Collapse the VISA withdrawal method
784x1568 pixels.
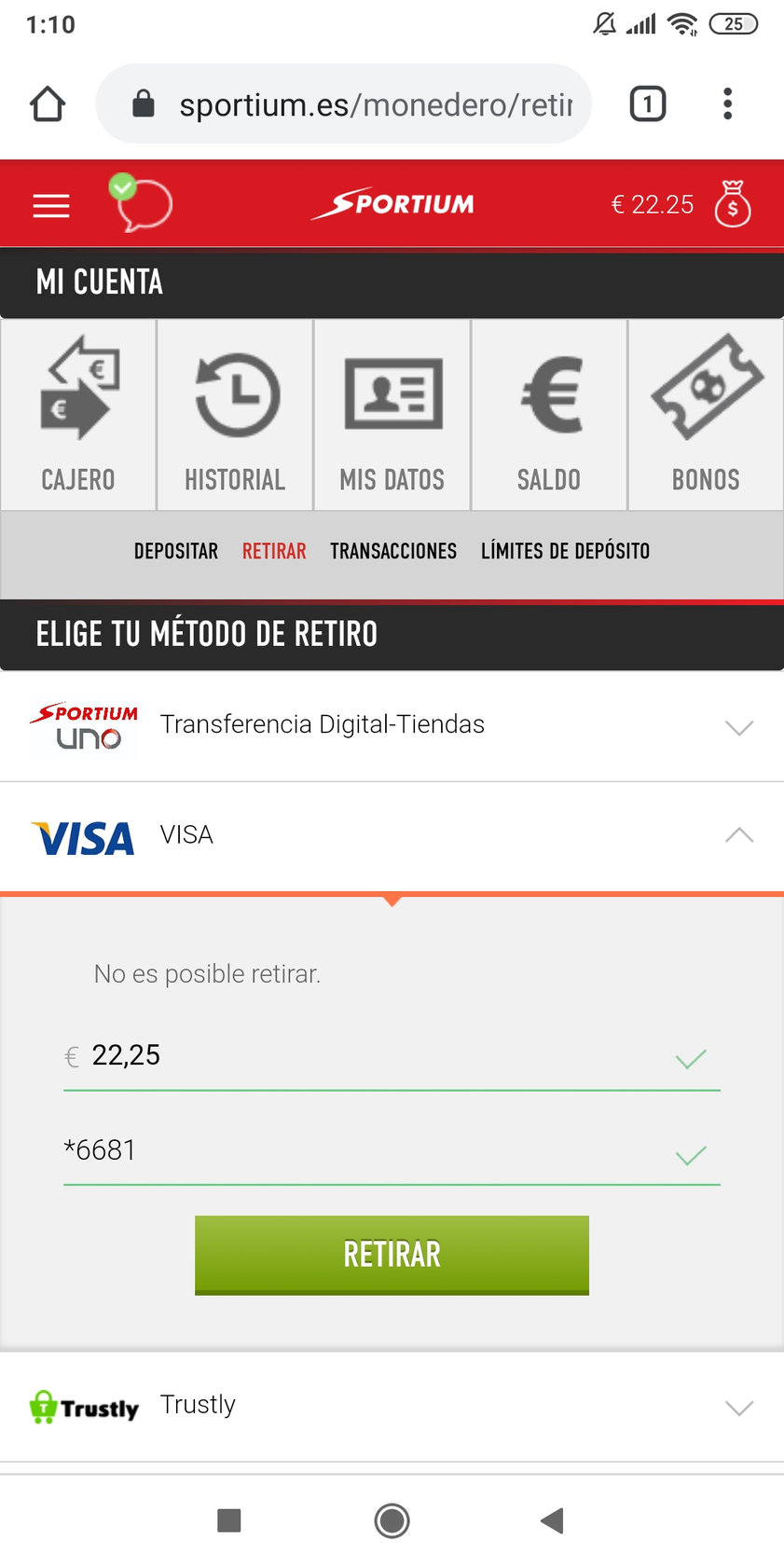(x=392, y=836)
